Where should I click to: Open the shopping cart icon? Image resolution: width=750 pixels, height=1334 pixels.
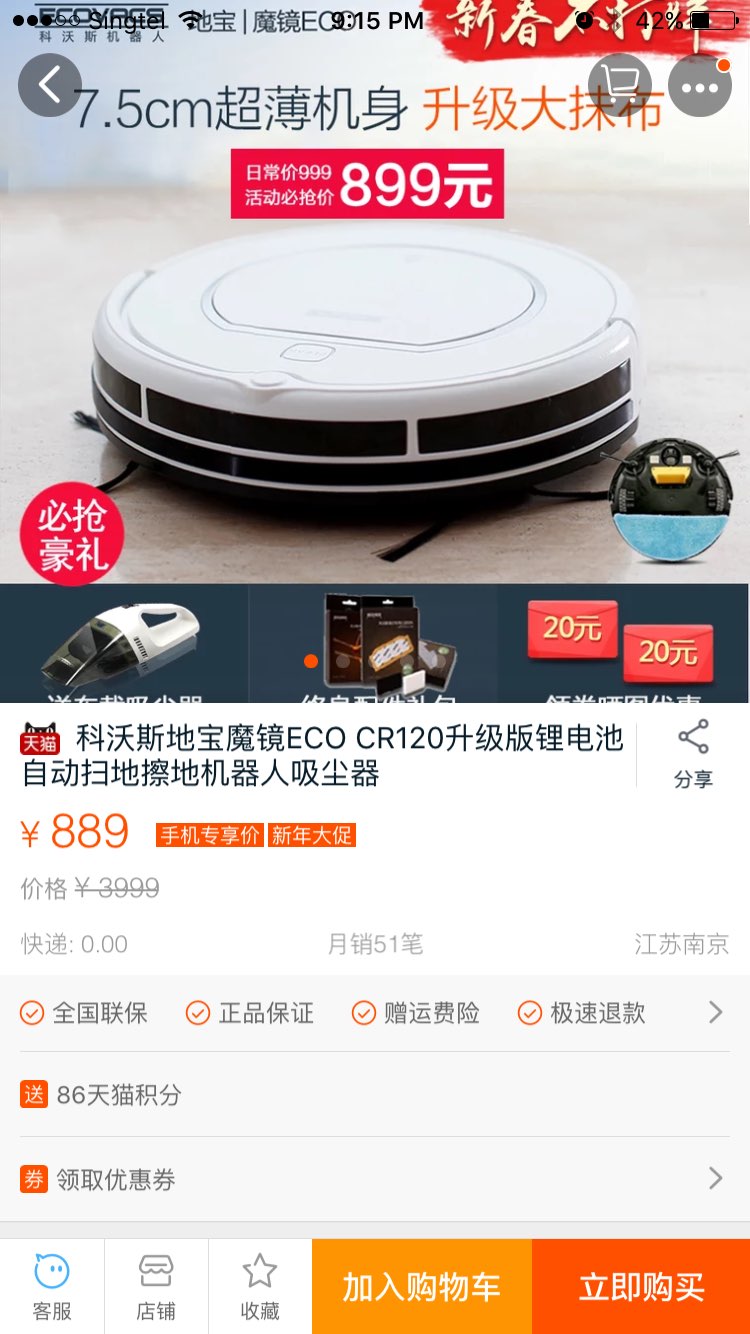point(620,85)
